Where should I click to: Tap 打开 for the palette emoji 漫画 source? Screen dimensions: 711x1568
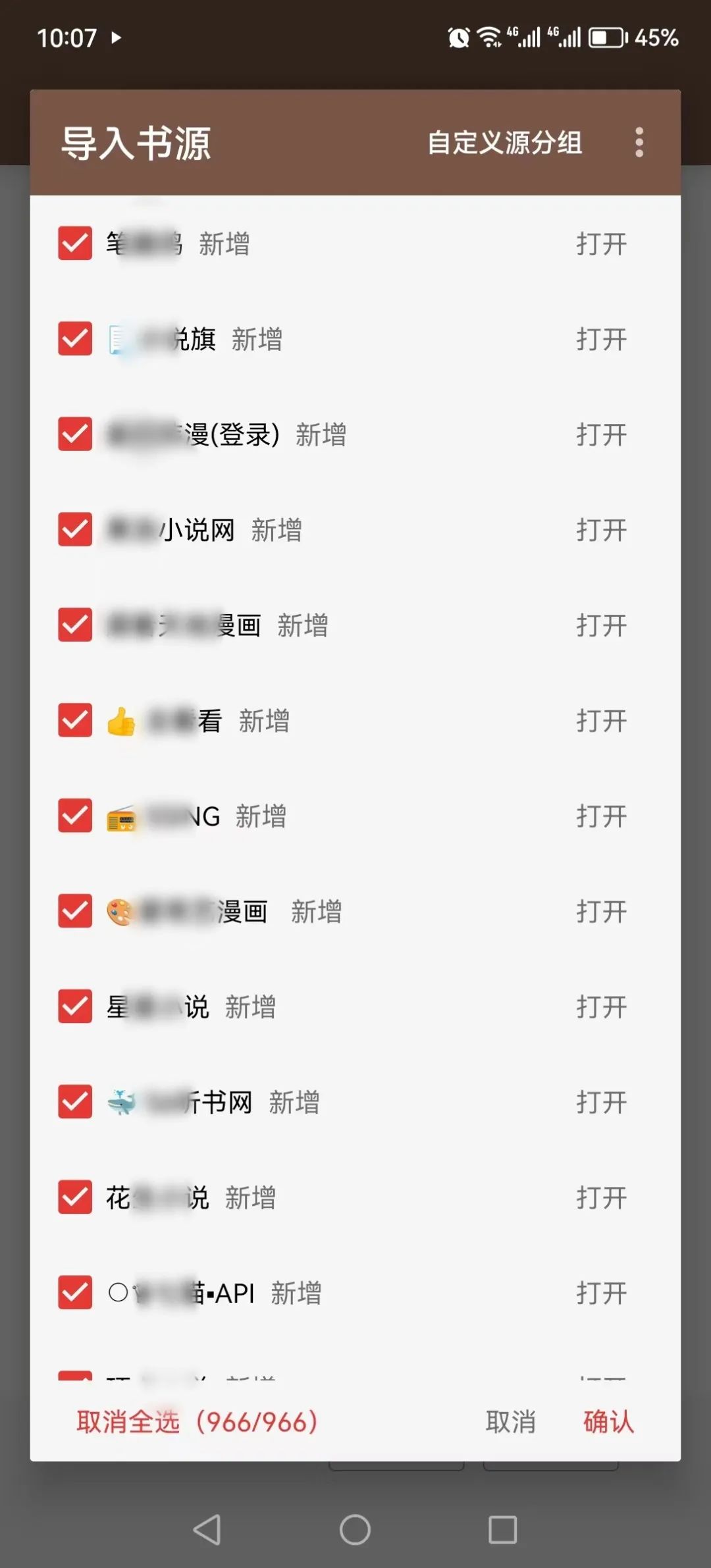(601, 911)
